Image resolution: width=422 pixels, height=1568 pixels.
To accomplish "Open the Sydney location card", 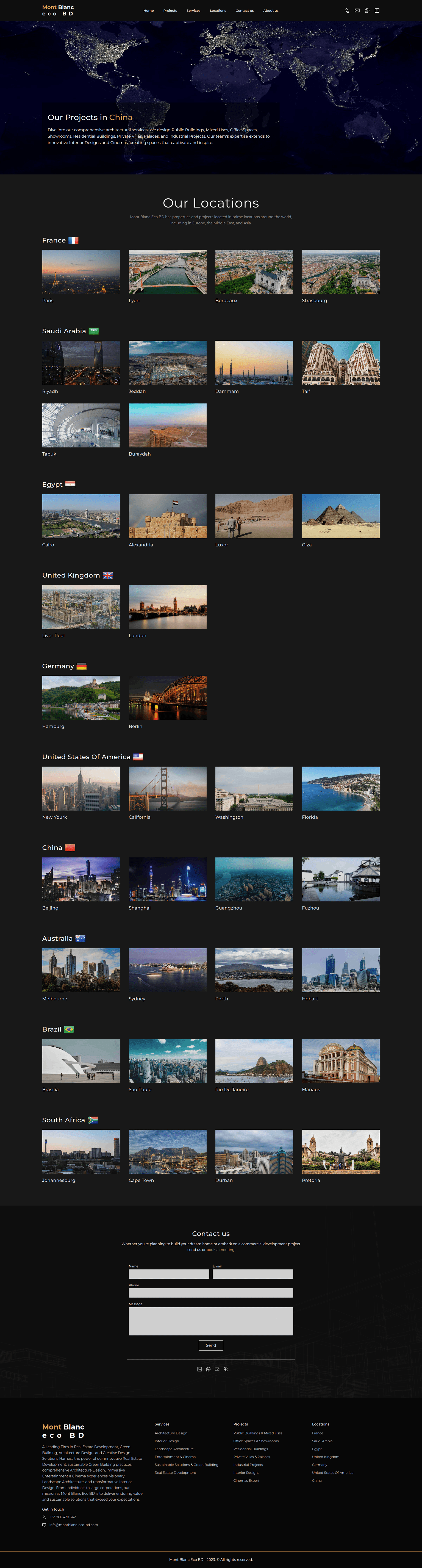I will click(x=168, y=970).
